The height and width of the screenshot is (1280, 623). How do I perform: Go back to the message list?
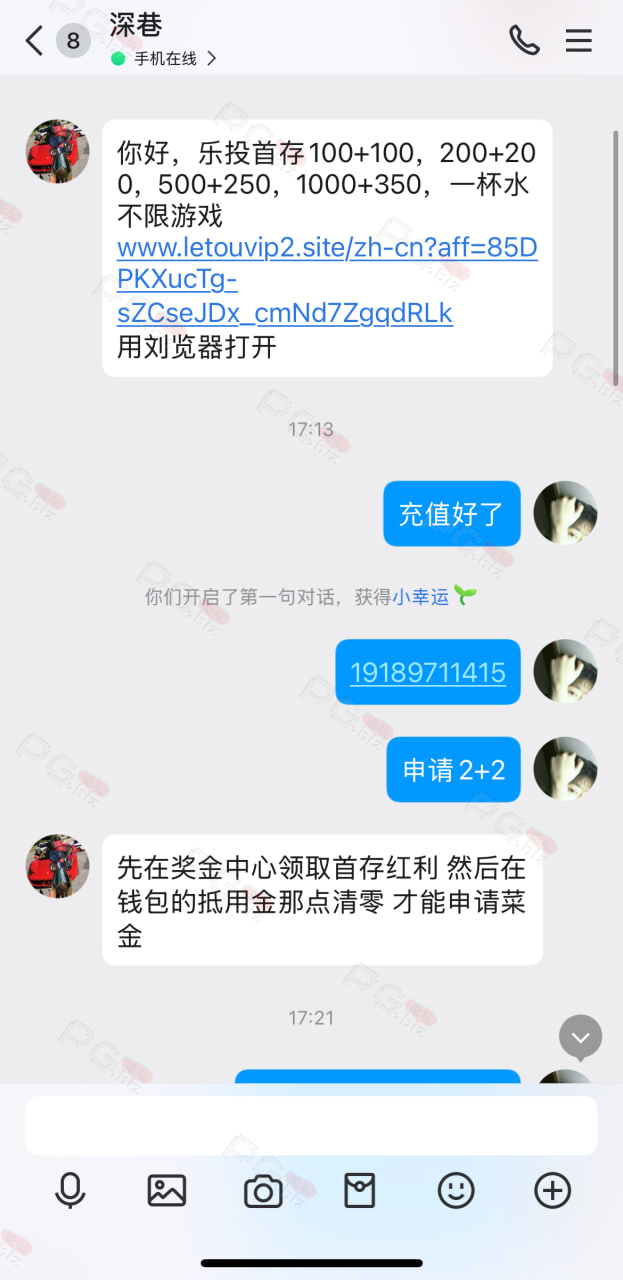coord(35,41)
